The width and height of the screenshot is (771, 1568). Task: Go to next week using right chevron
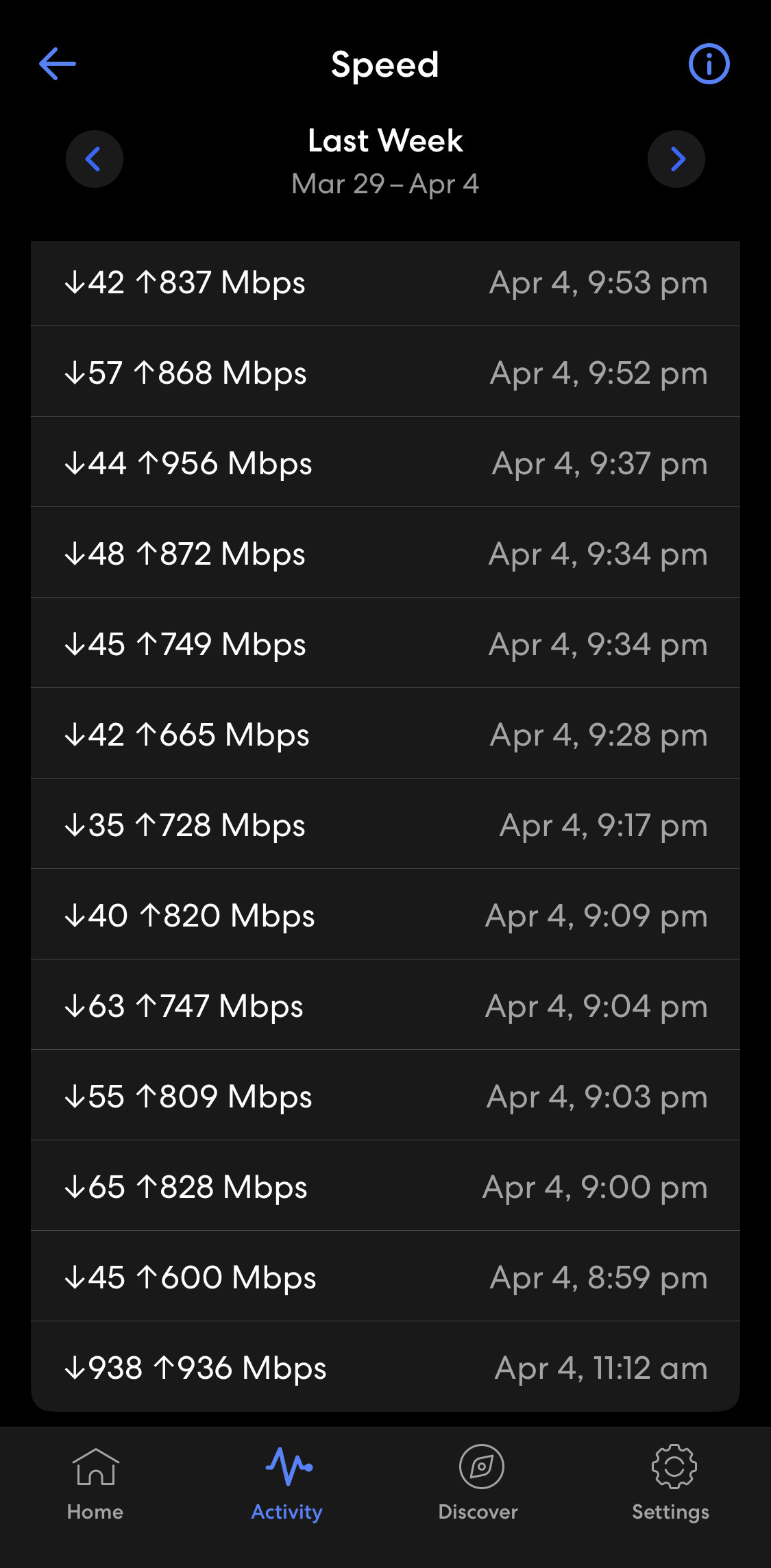(676, 158)
